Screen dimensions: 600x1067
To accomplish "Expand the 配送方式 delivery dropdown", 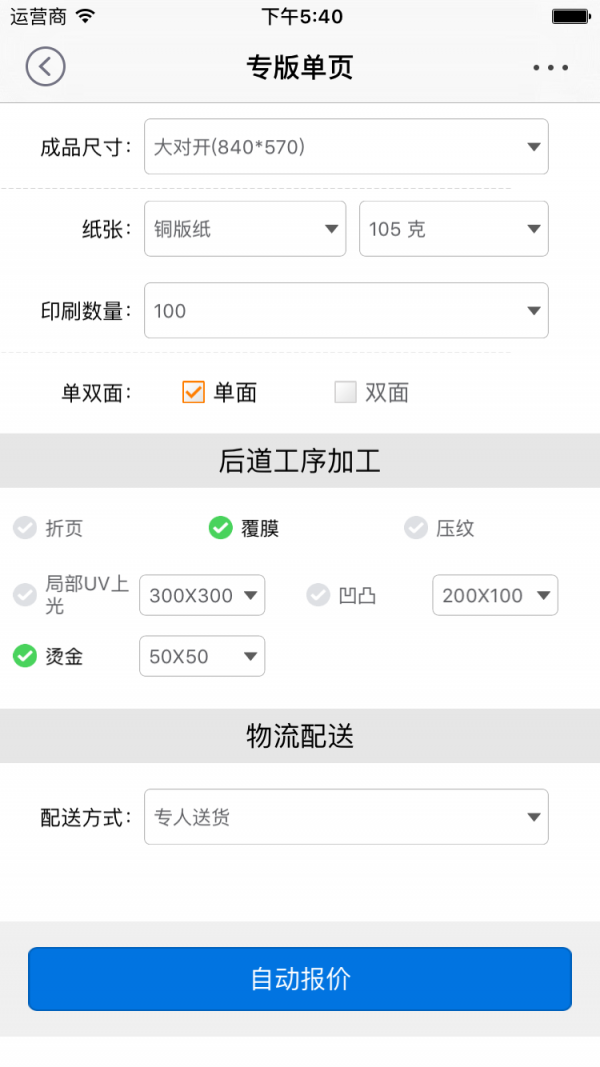I will point(346,817).
